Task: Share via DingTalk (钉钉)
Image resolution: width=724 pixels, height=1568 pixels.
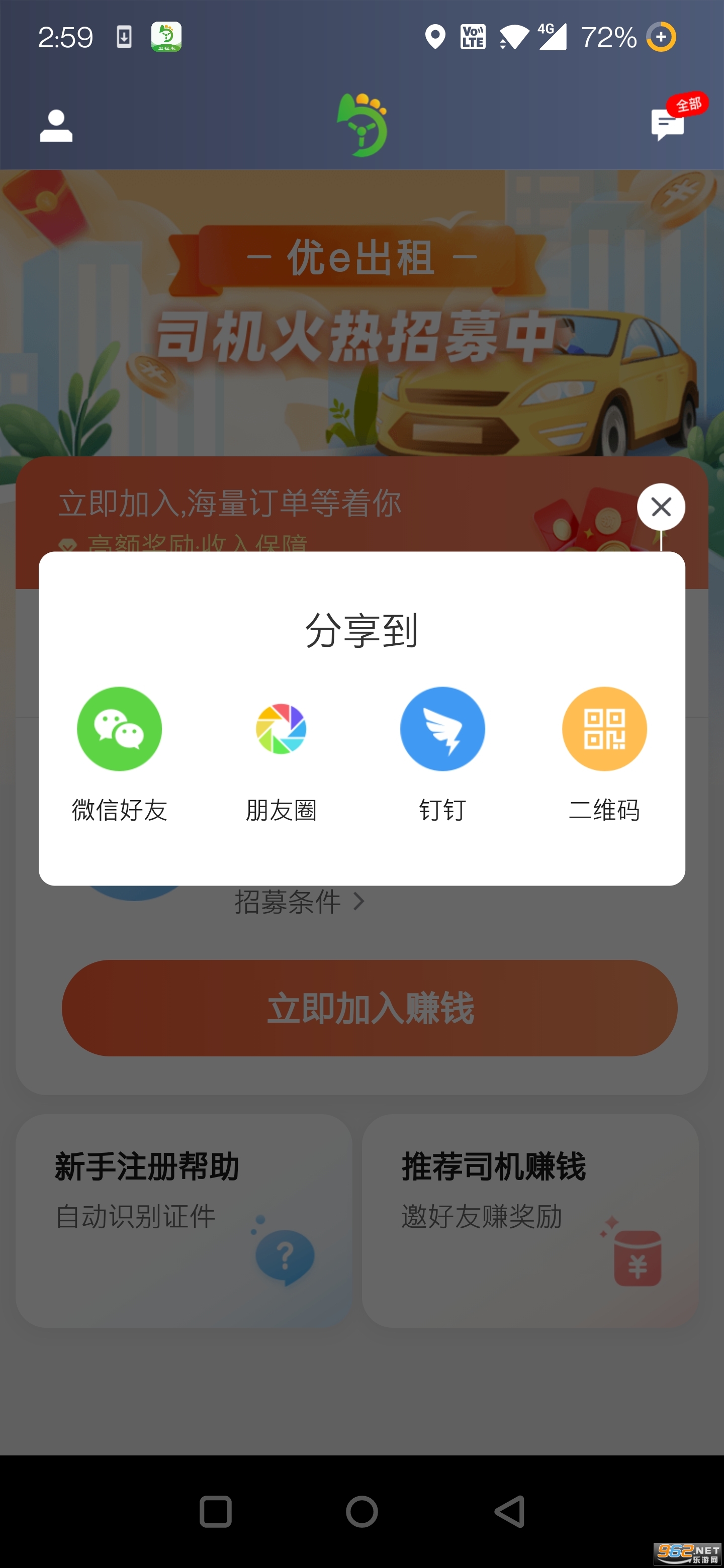Action: coord(442,729)
